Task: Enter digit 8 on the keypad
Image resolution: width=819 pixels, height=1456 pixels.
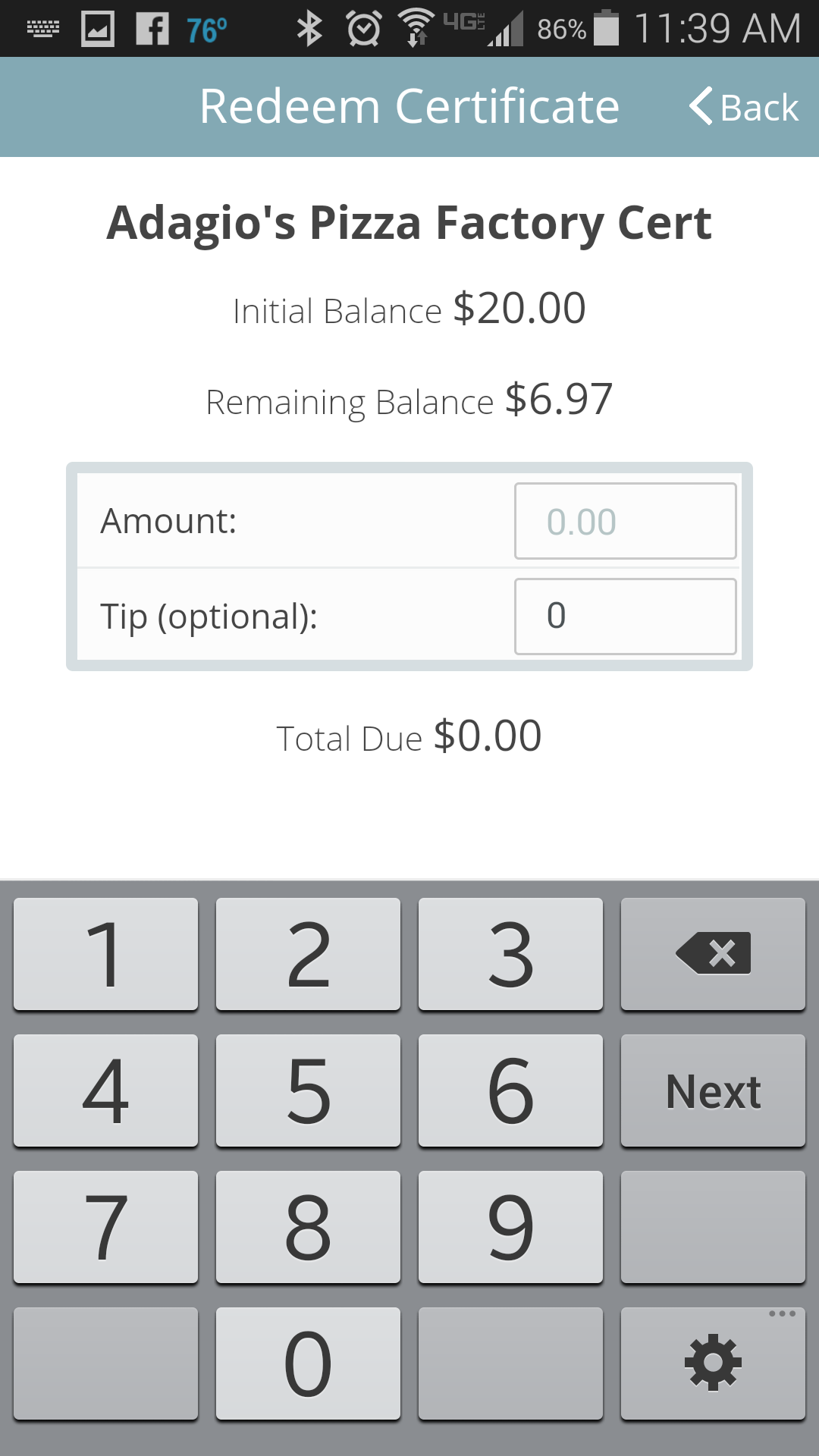Action: click(x=308, y=1227)
